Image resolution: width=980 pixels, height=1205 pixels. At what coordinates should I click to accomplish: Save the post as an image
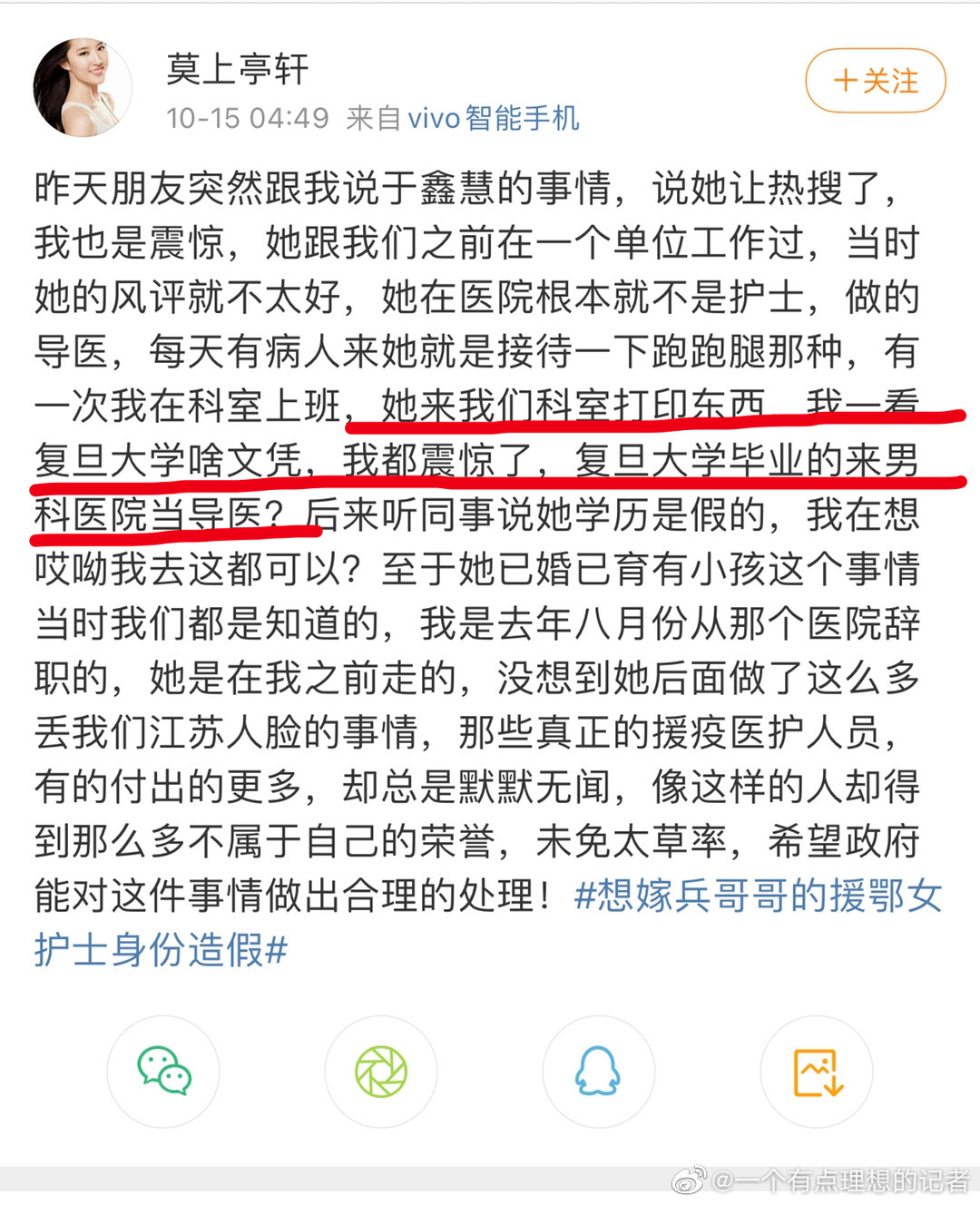817,1072
